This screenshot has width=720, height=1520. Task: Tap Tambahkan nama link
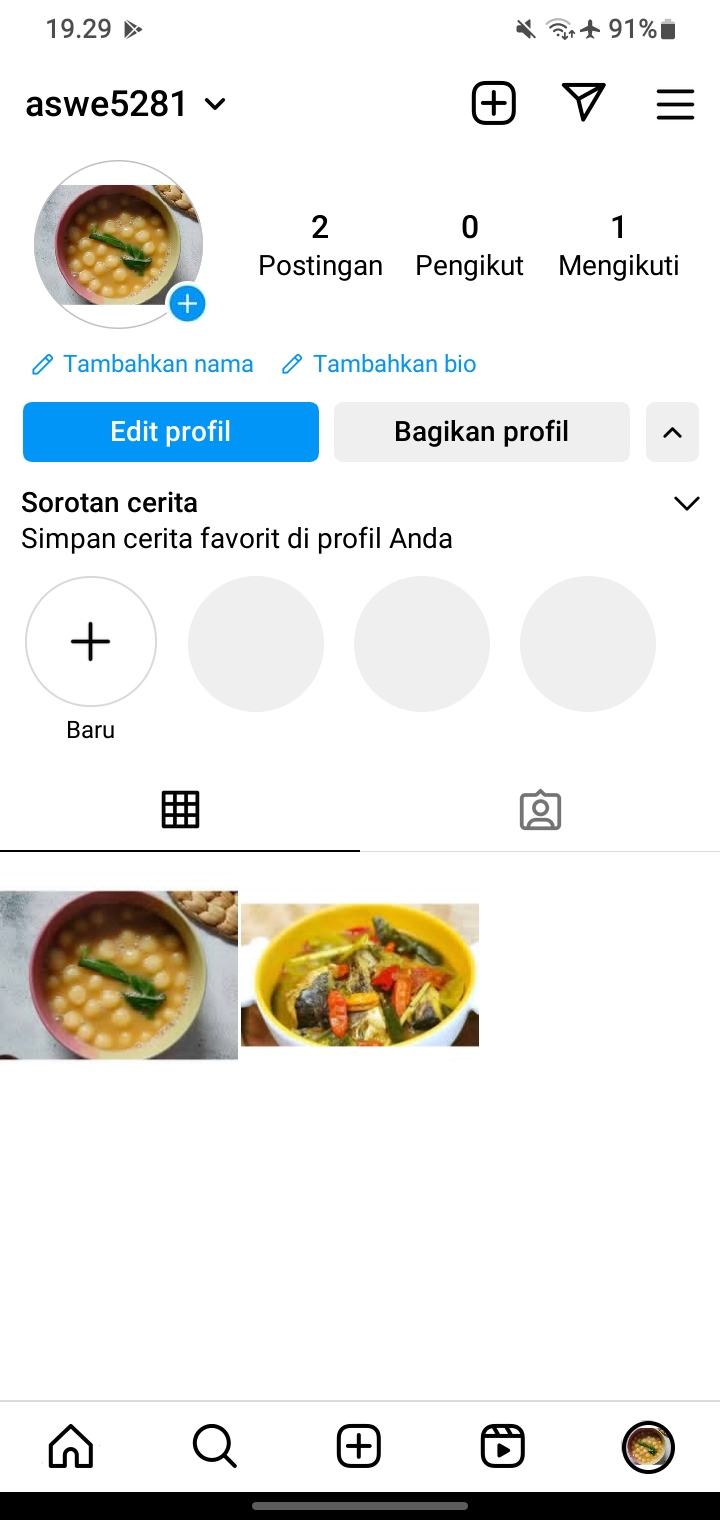pyautogui.click(x=143, y=364)
